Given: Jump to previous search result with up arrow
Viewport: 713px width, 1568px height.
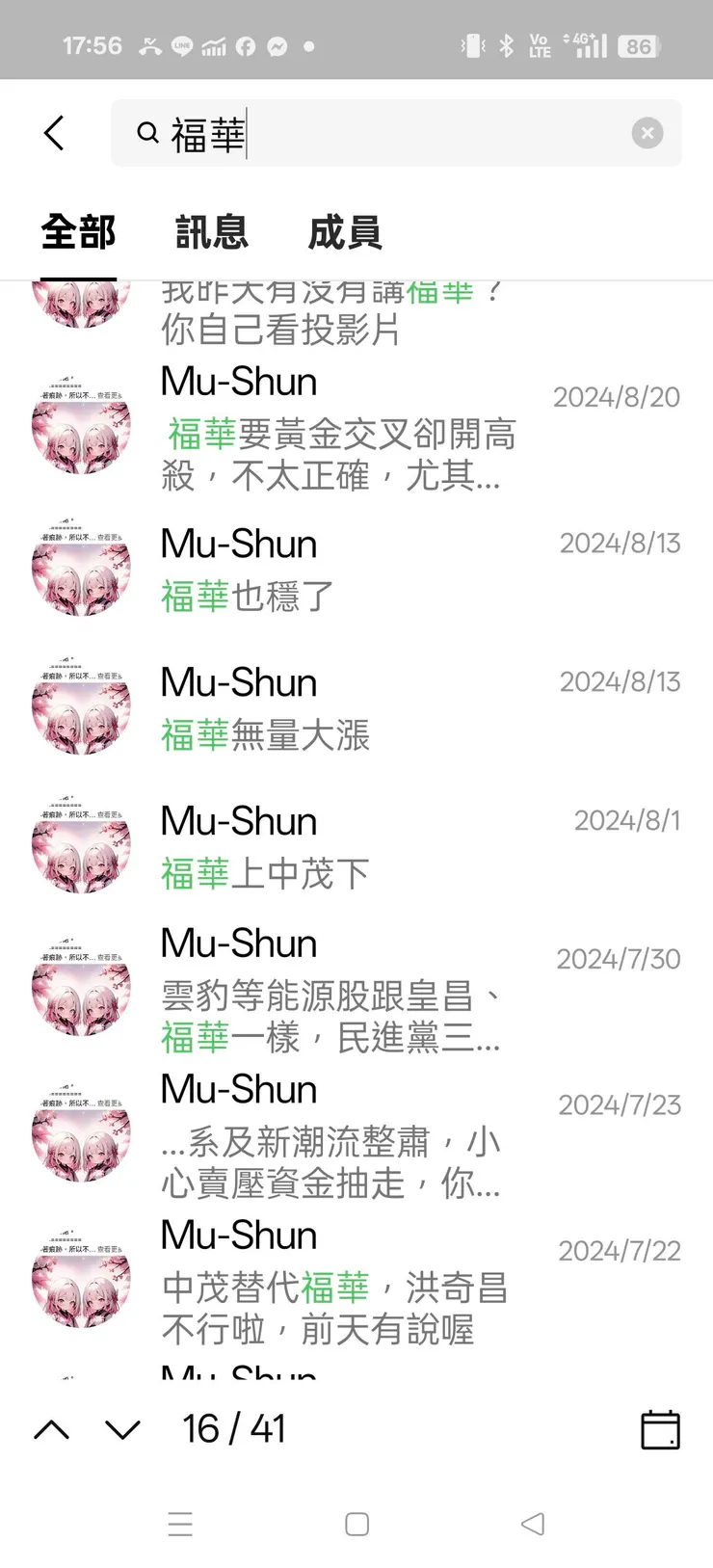Looking at the screenshot, I should pos(53,1429).
